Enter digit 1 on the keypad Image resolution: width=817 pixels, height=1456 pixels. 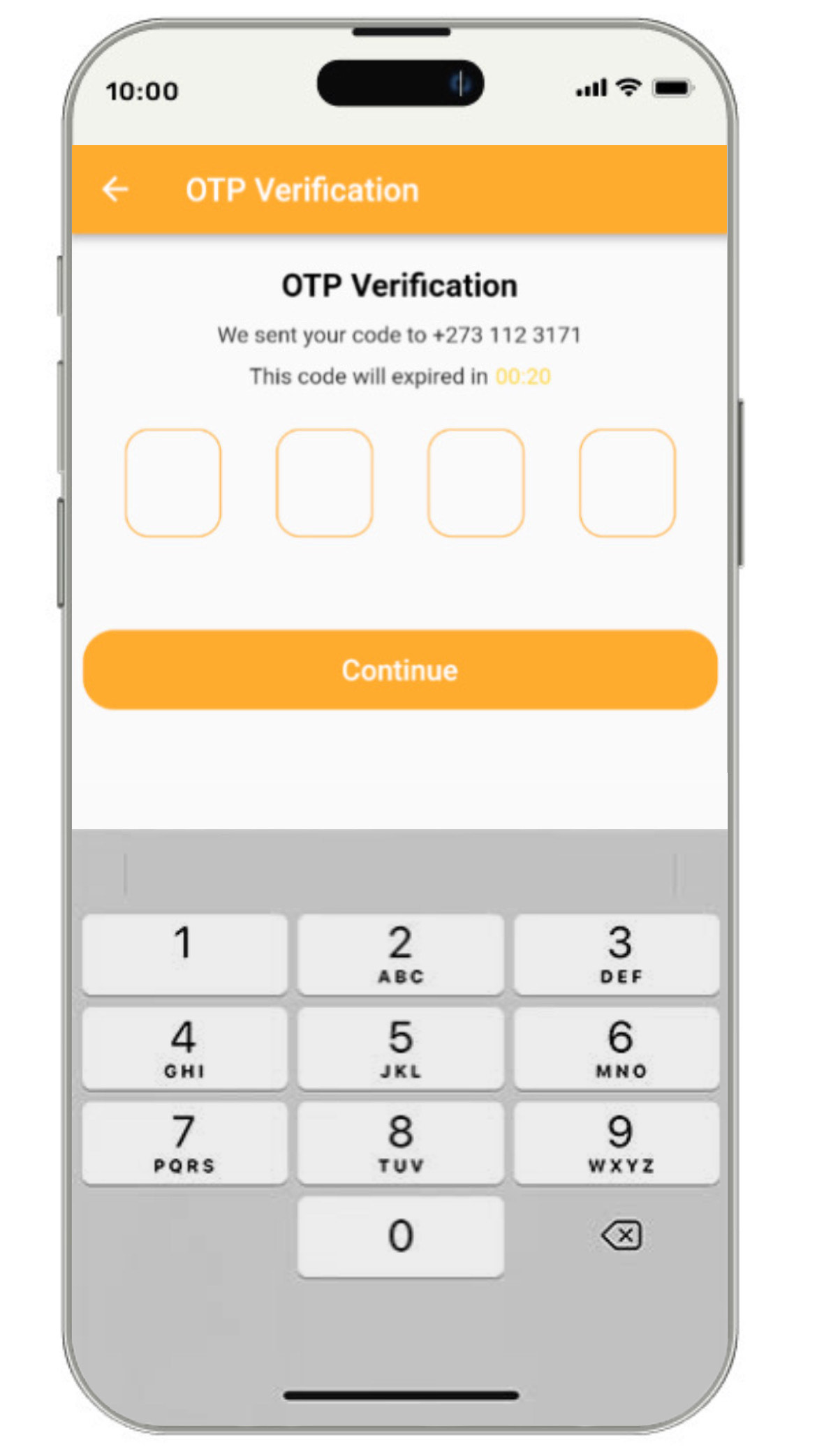(x=184, y=953)
